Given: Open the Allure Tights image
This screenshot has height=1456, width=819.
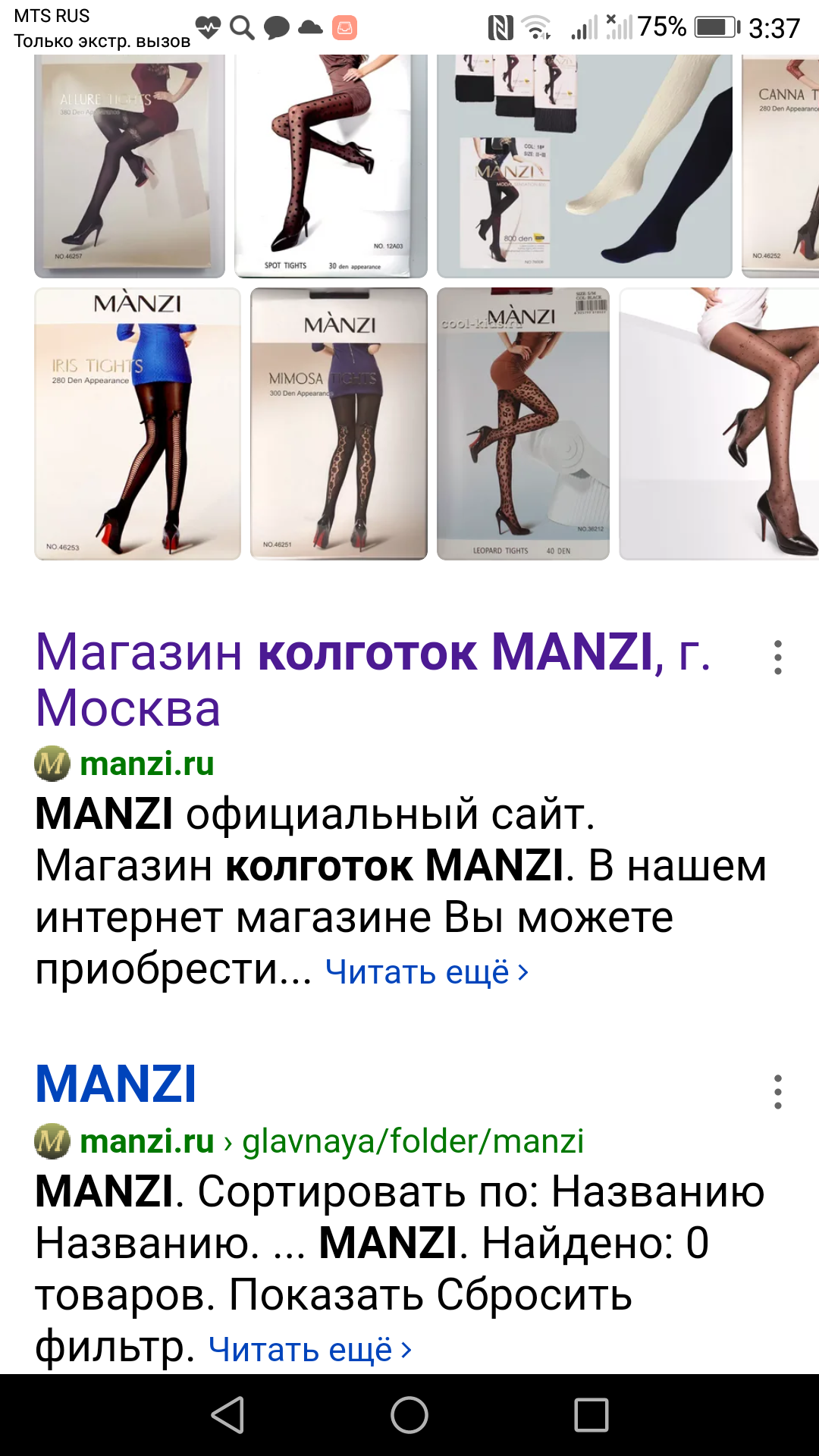Looking at the screenshot, I should tap(130, 167).
